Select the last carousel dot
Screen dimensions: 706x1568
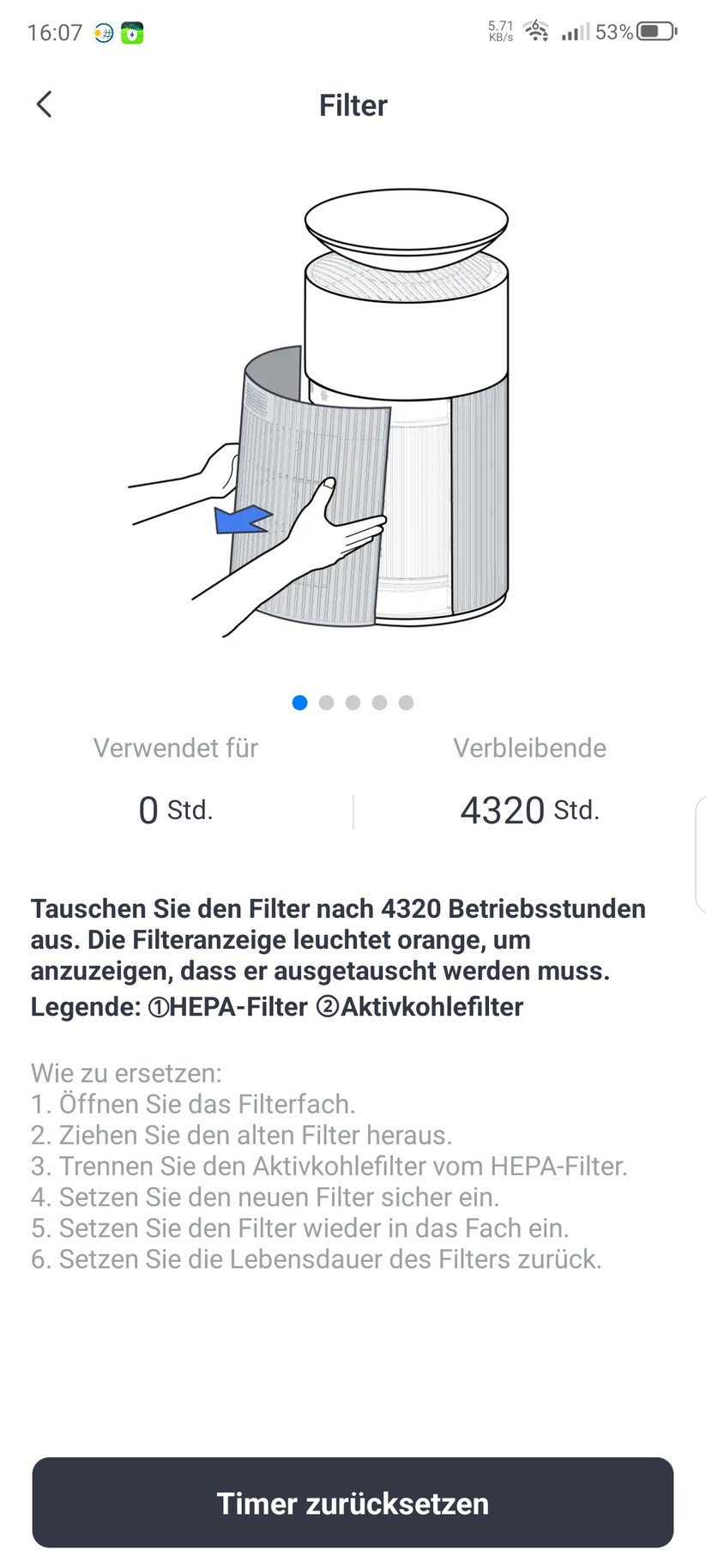[x=406, y=703]
